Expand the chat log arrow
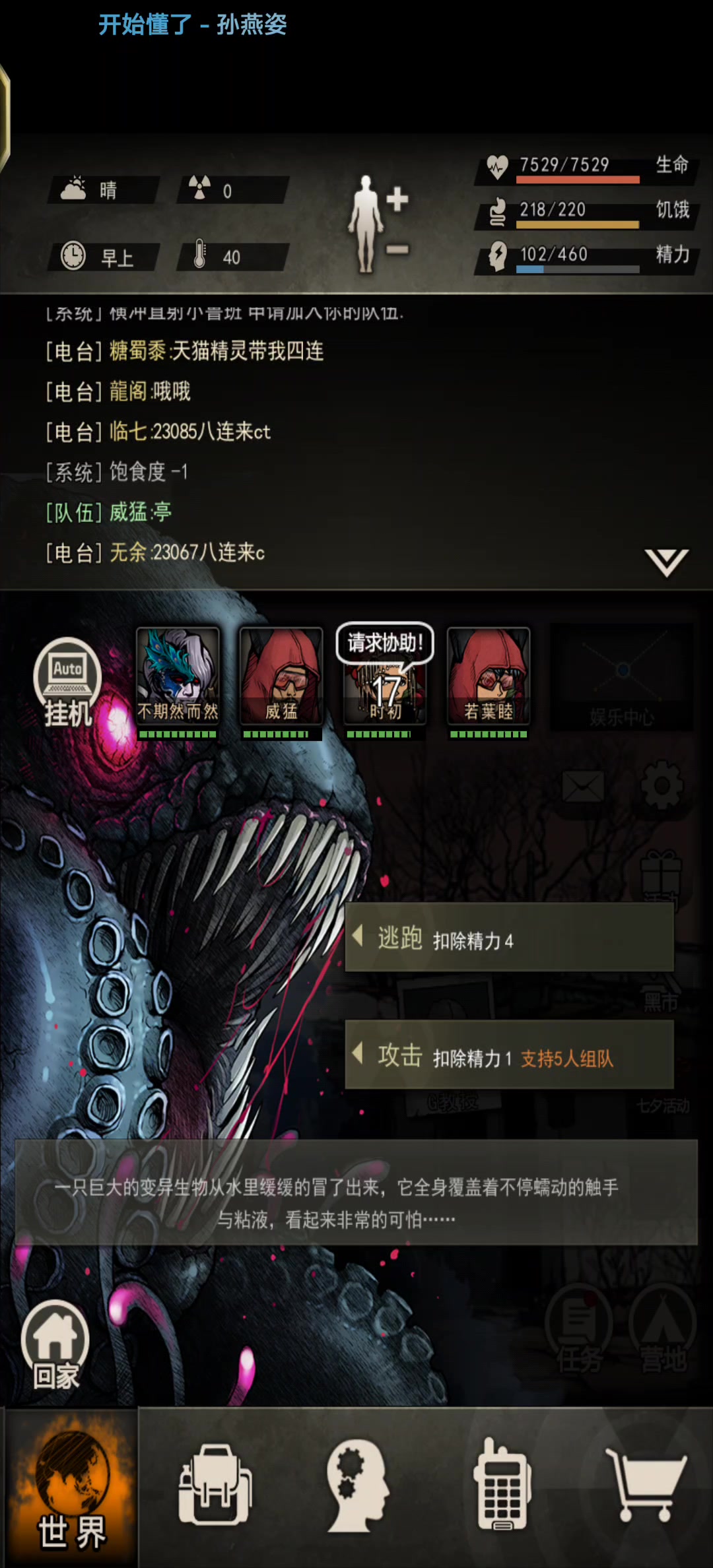The image size is (713, 1568). (666, 562)
